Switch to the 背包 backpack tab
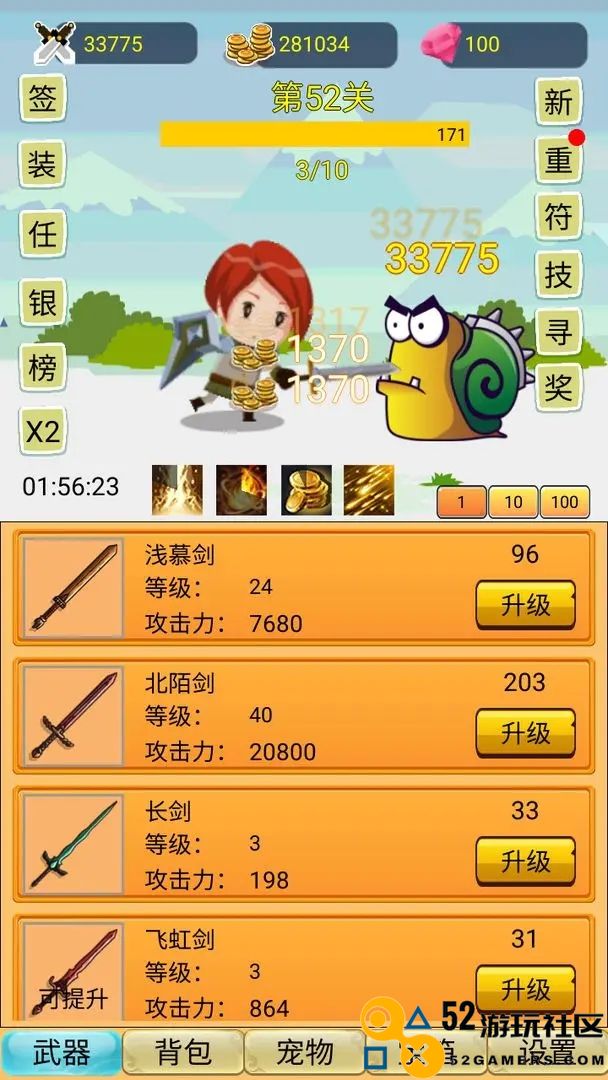Viewport: 608px width, 1080px height. pyautogui.click(x=183, y=1052)
